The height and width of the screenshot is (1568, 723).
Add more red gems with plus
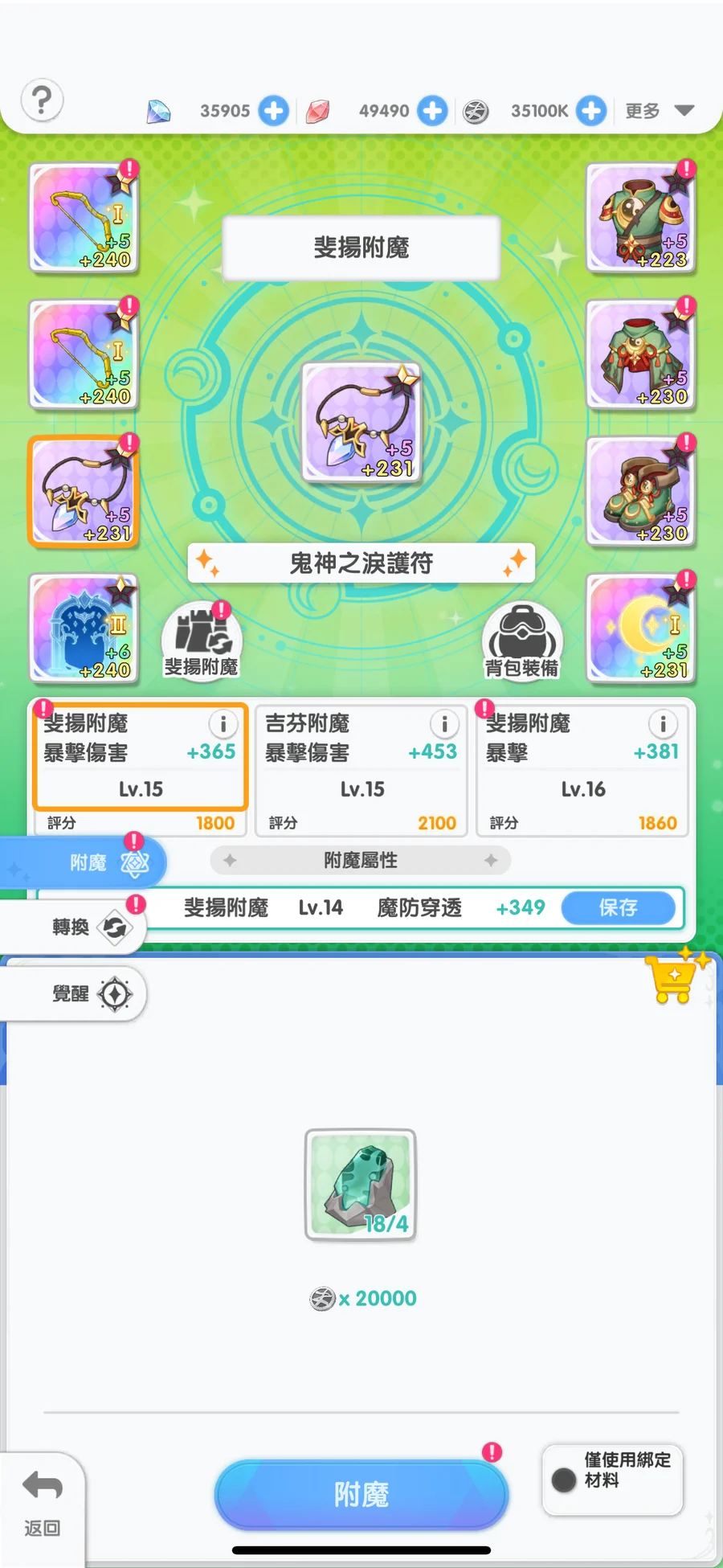[x=432, y=111]
